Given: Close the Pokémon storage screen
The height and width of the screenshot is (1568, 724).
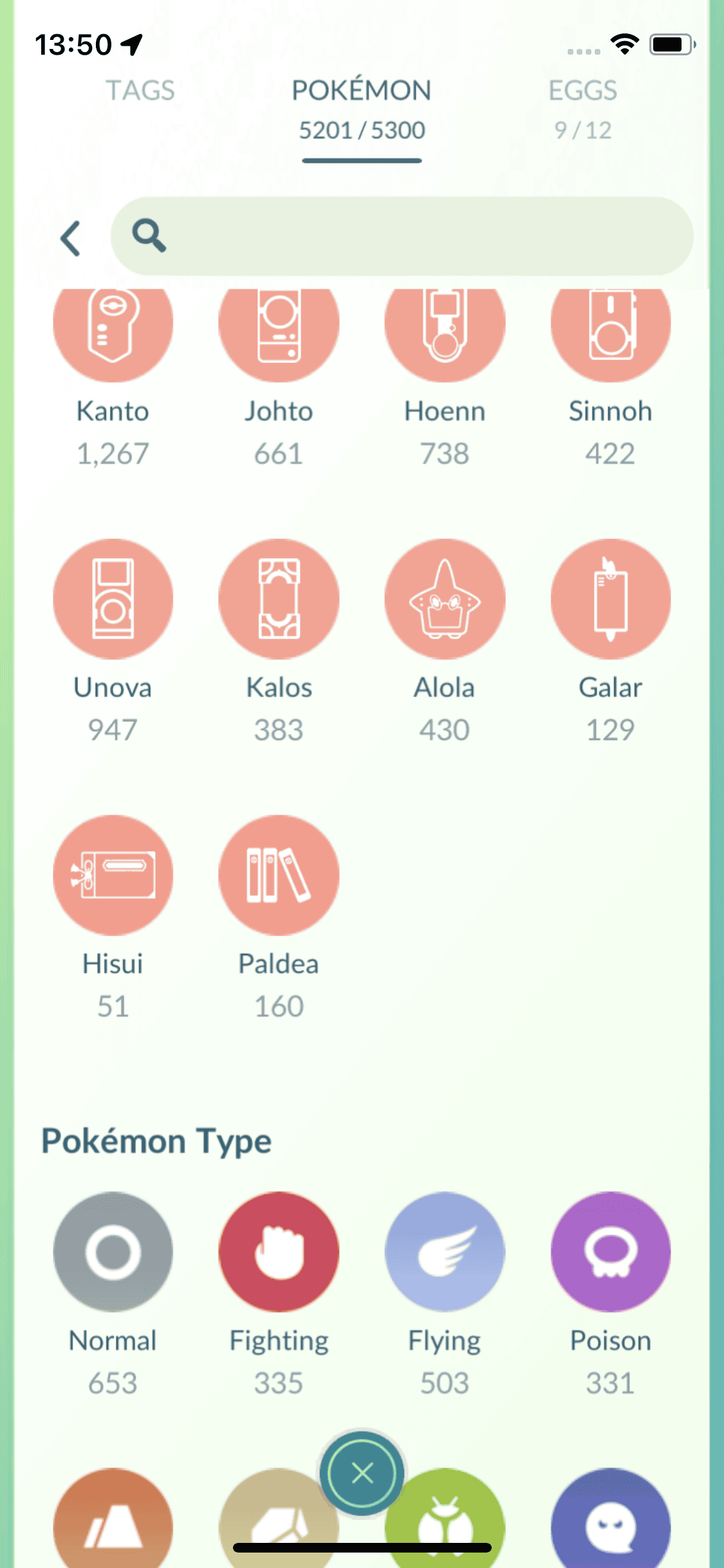Looking at the screenshot, I should 362,1473.
